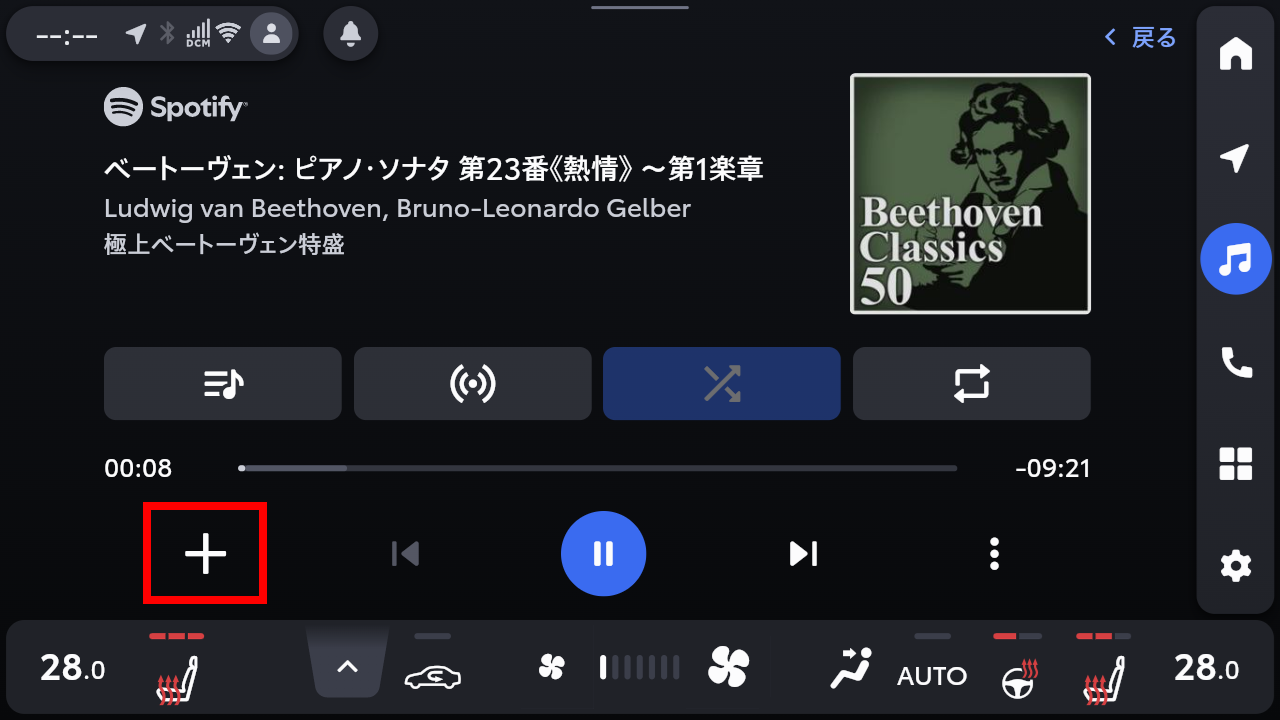The image size is (1280, 720).
Task: Skip to the next track
Action: [803, 553]
